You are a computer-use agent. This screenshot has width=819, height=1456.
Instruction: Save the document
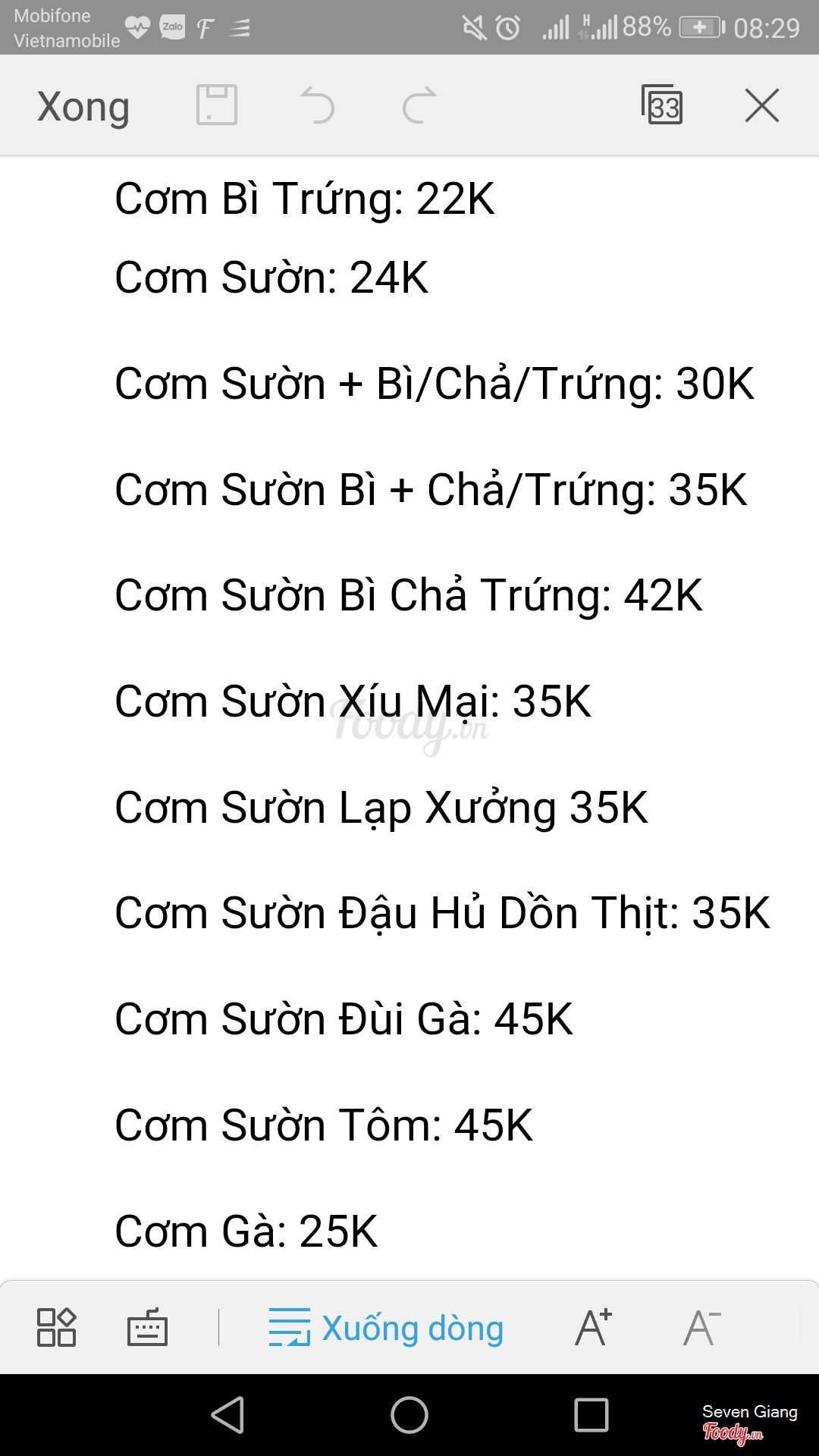coord(217,105)
